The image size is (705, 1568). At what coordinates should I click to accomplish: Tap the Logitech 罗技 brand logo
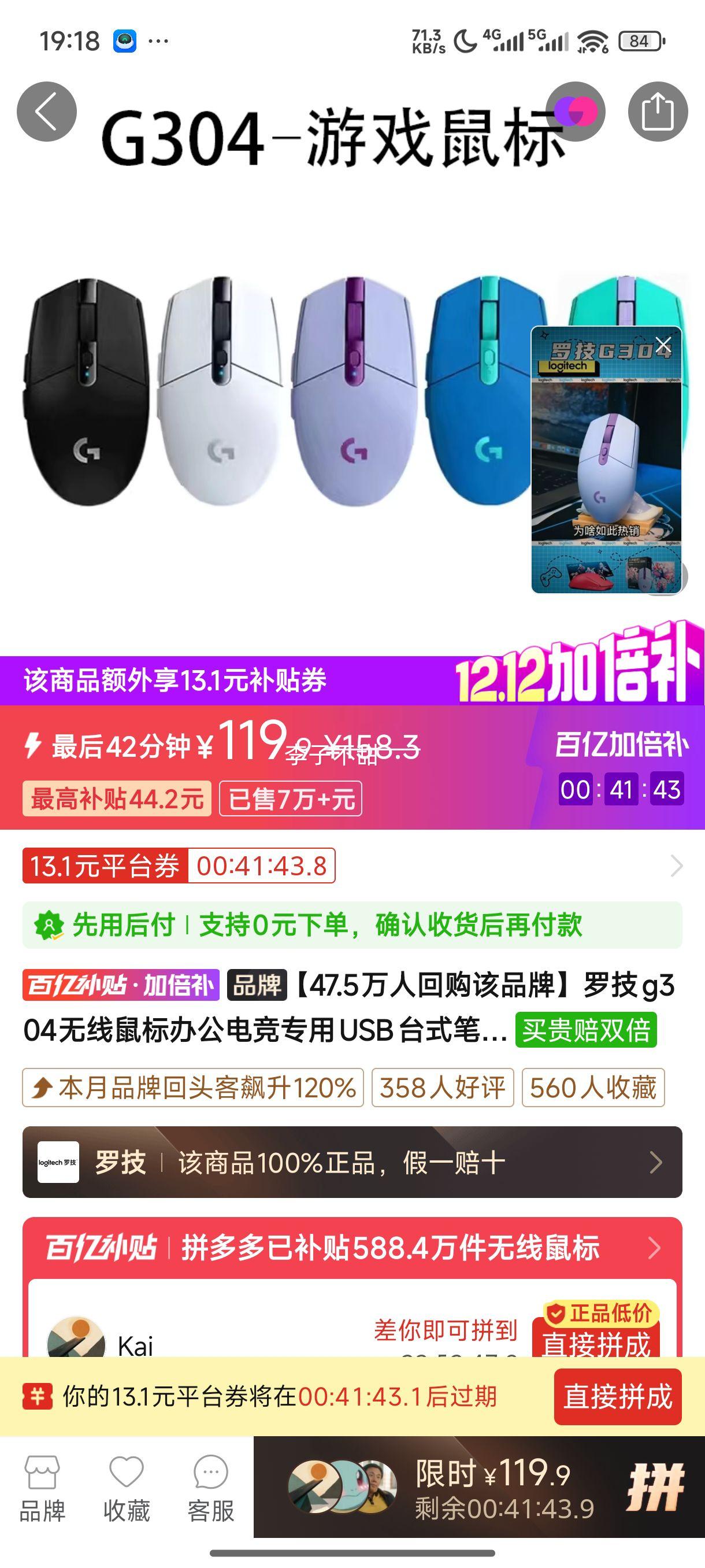click(x=58, y=1162)
